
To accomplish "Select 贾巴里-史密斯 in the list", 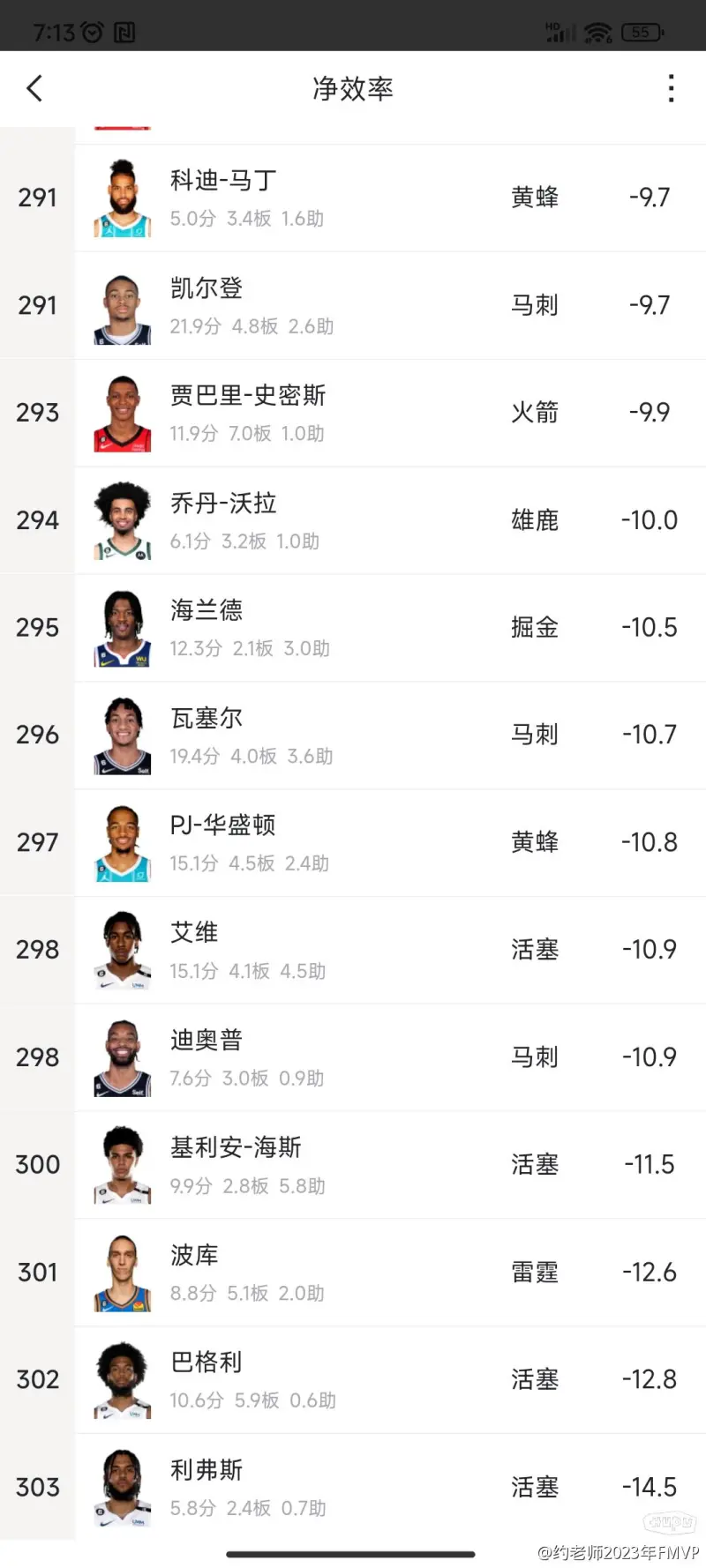I will pos(353,413).
